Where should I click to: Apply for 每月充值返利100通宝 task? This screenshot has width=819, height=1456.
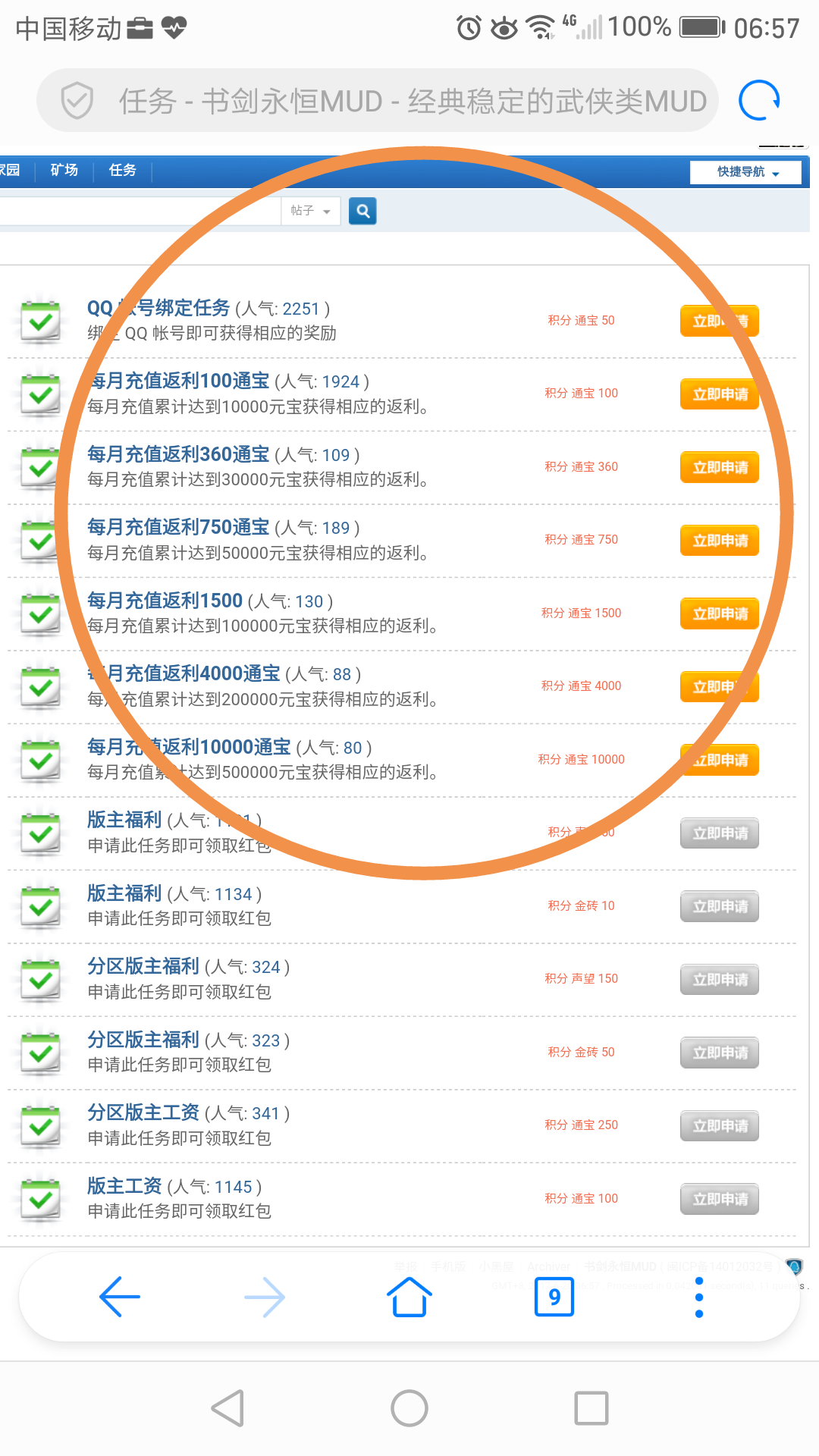[719, 394]
